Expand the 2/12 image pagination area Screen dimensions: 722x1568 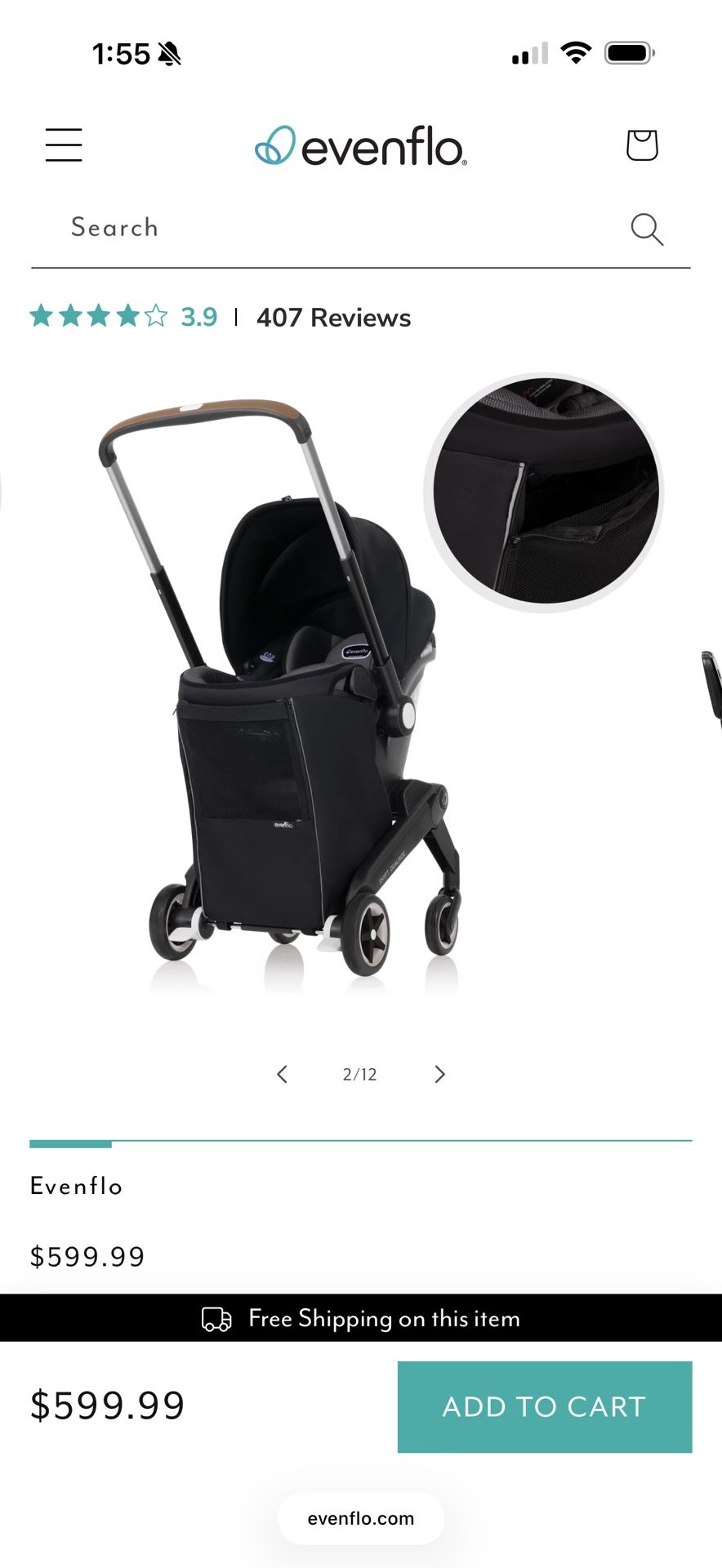pyautogui.click(x=360, y=1074)
